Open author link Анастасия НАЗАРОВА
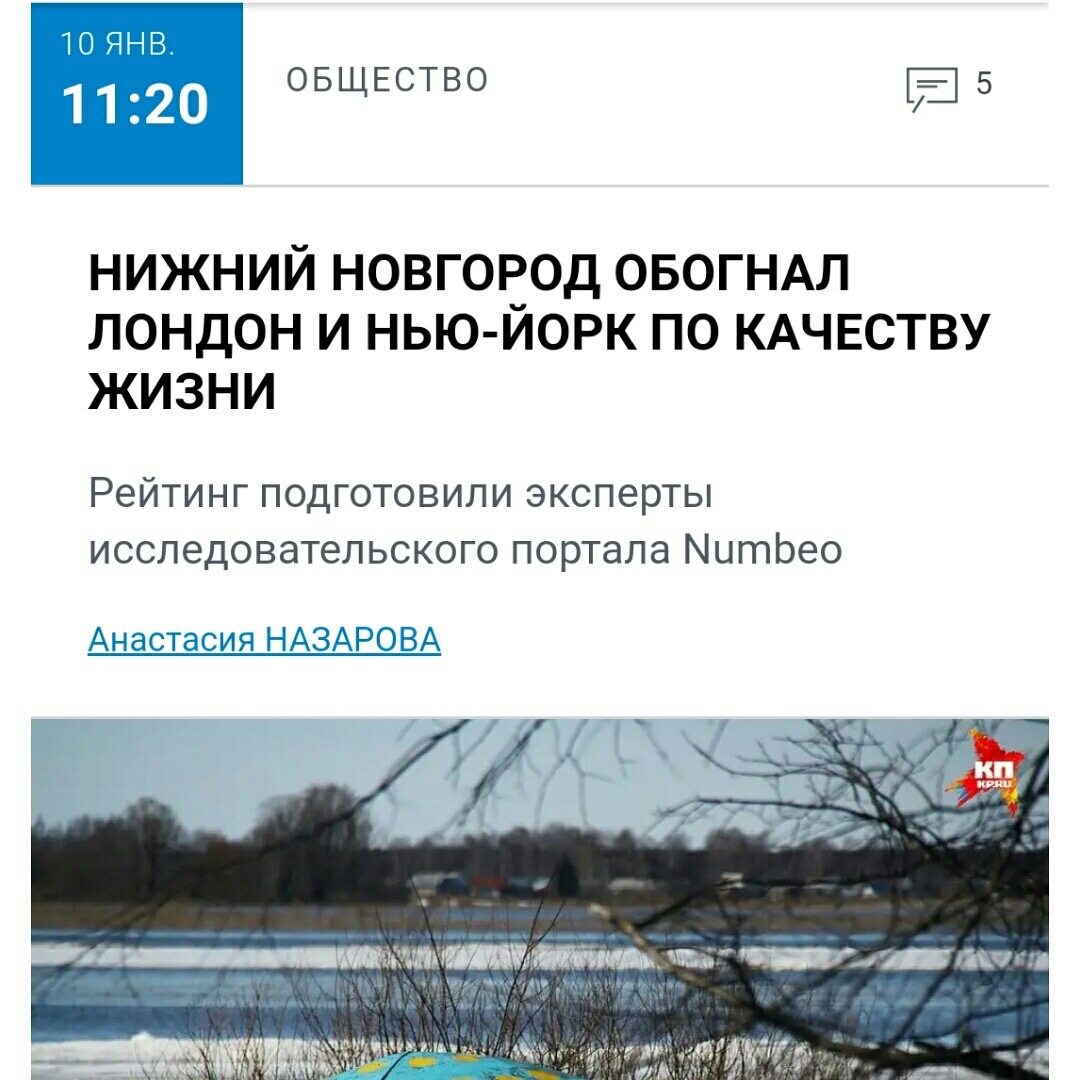This screenshot has height=1080, width=1080. point(264,640)
